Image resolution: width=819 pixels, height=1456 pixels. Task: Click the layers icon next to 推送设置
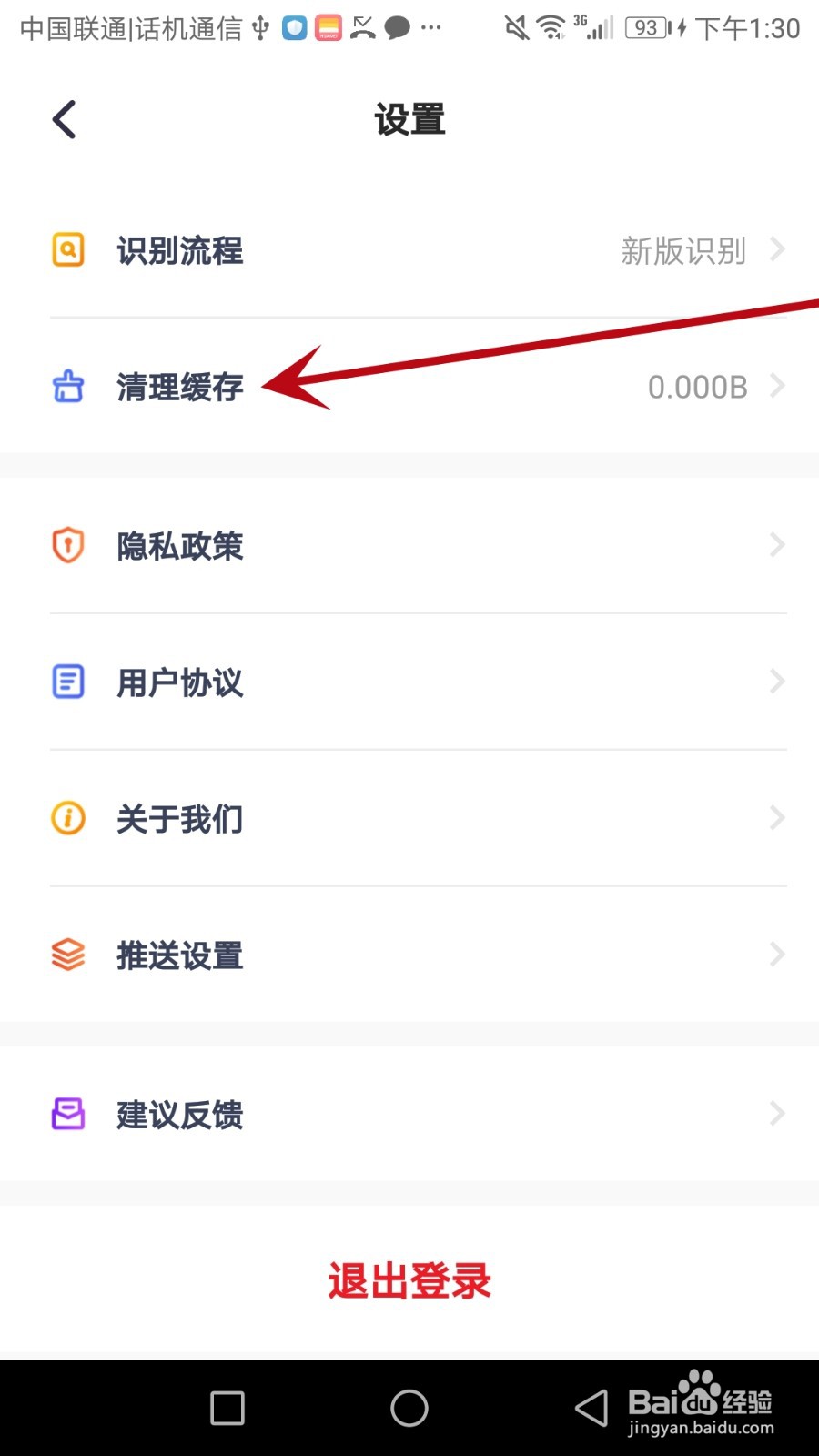(67, 954)
